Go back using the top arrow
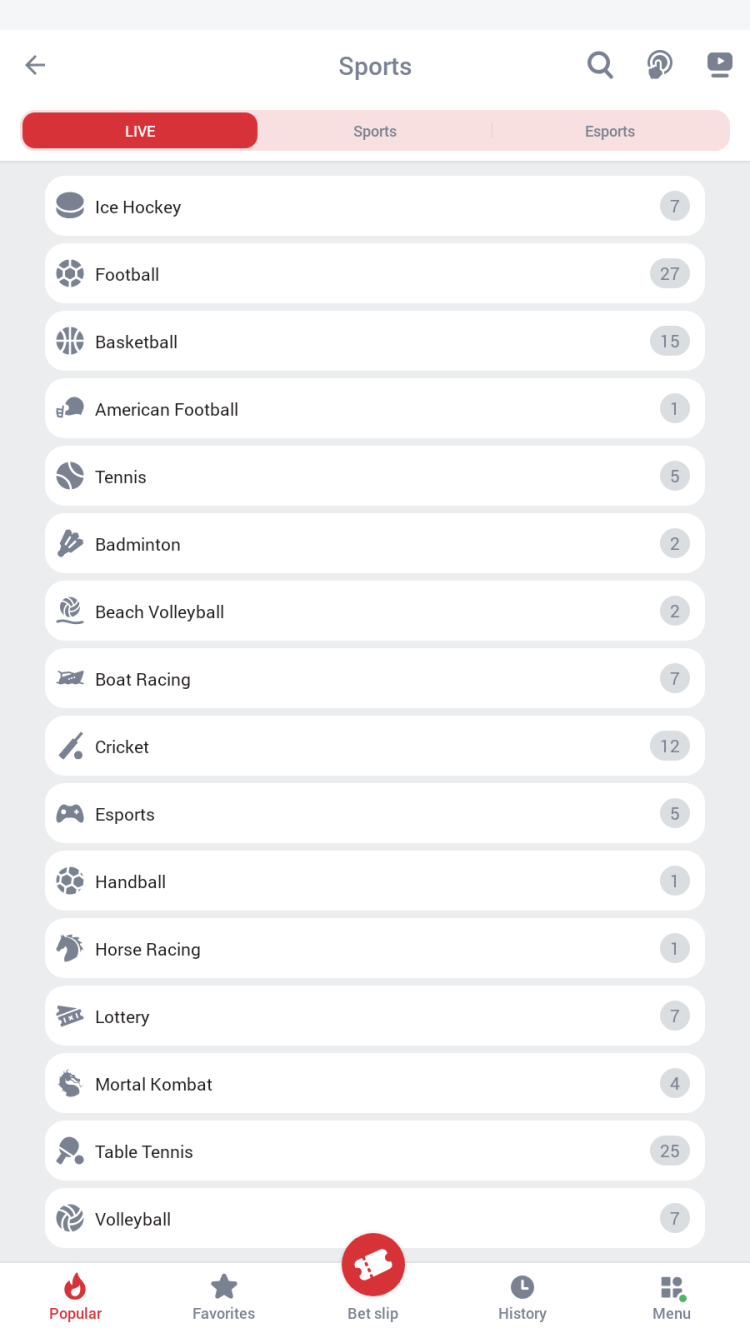Screen dimensions: 750x1333 coord(35,66)
